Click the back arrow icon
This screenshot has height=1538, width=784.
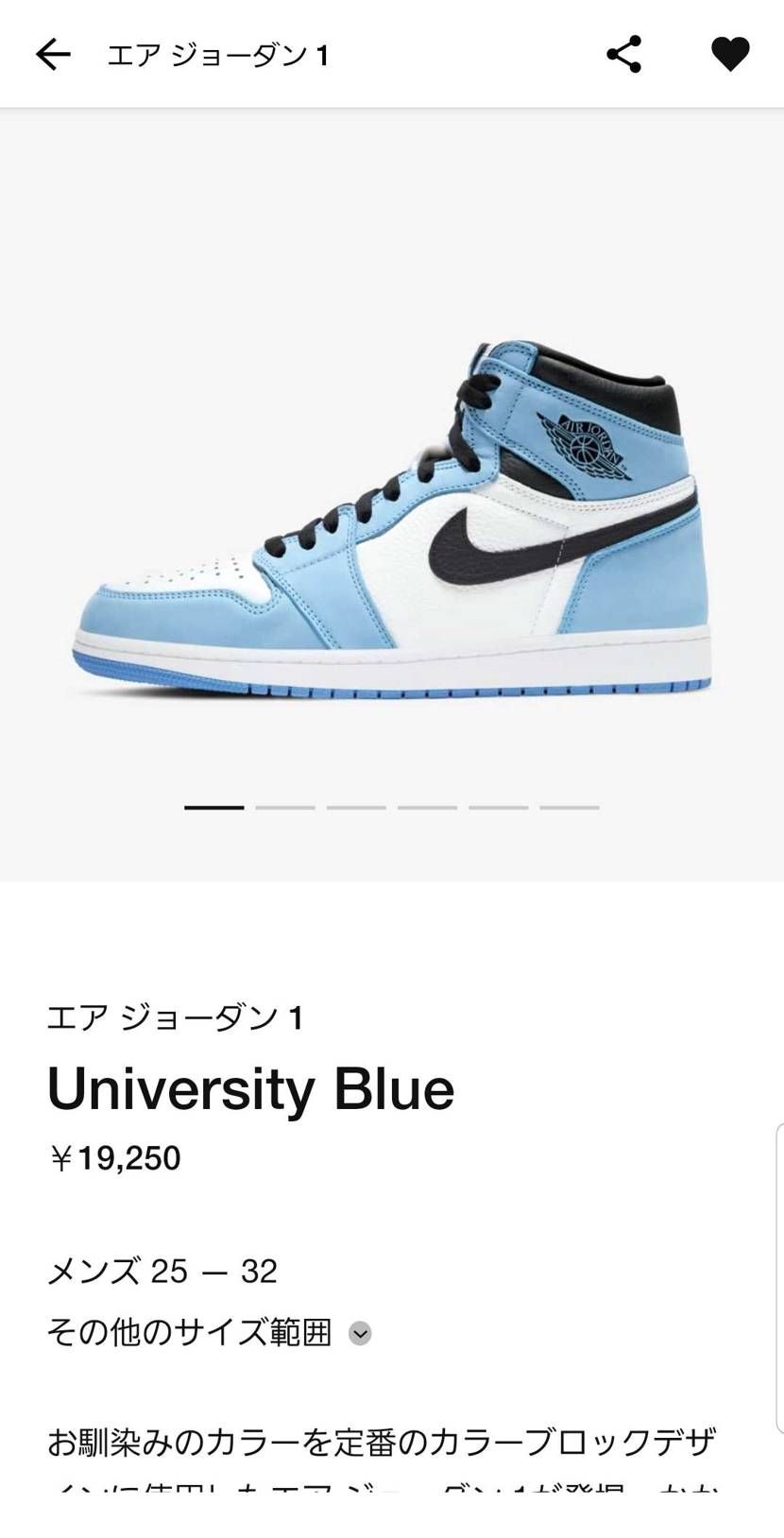[53, 54]
